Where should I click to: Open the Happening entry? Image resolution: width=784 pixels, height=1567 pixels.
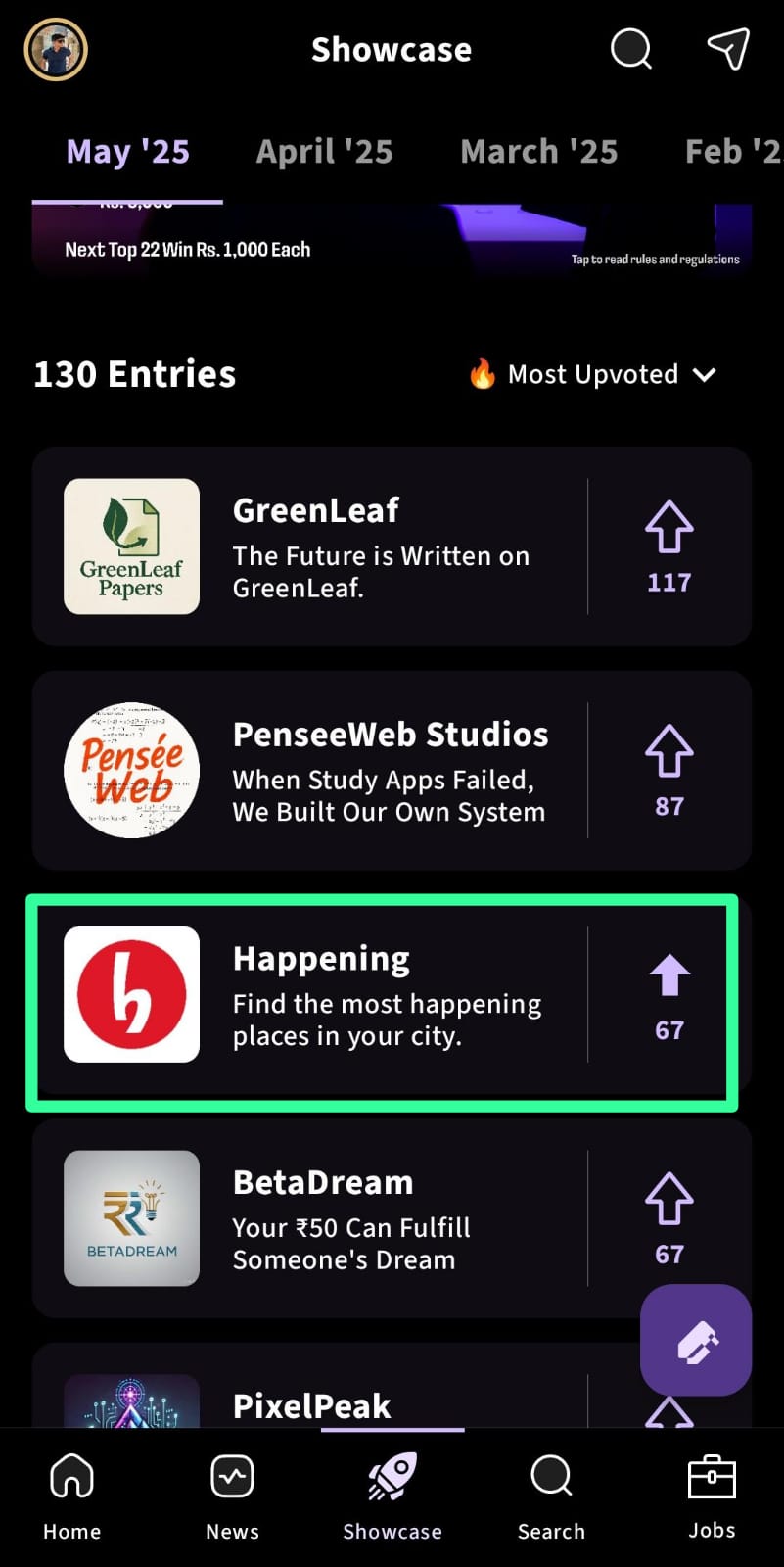[387, 995]
